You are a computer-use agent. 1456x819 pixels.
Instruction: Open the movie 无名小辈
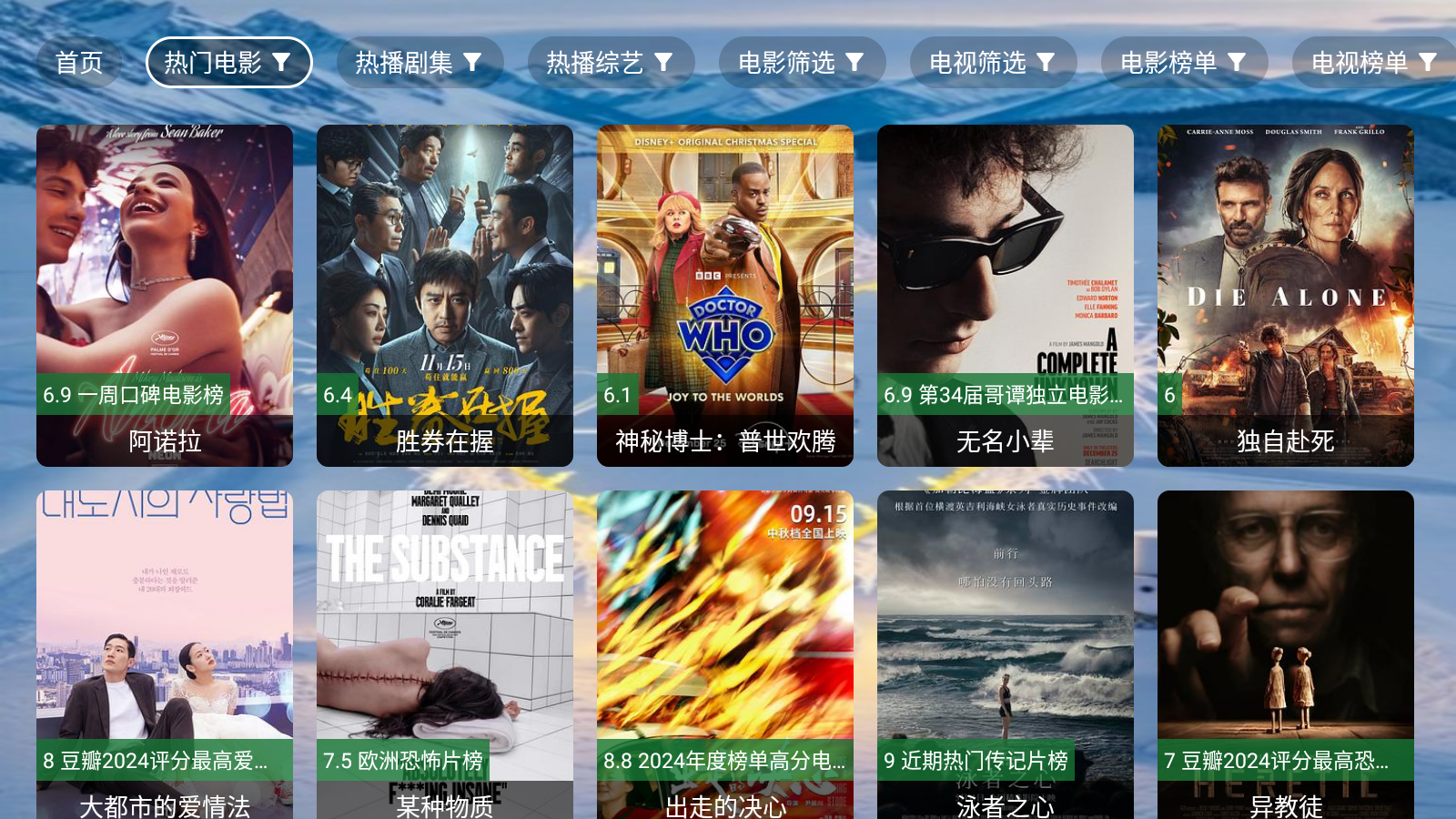click(1006, 295)
